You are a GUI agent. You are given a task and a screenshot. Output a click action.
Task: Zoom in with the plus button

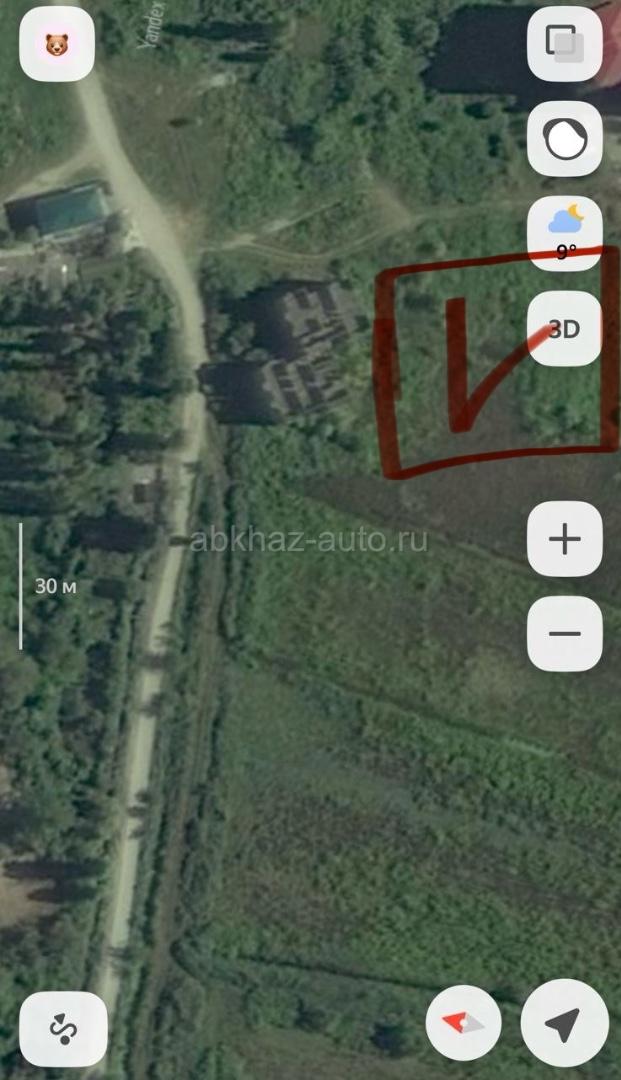pos(564,540)
